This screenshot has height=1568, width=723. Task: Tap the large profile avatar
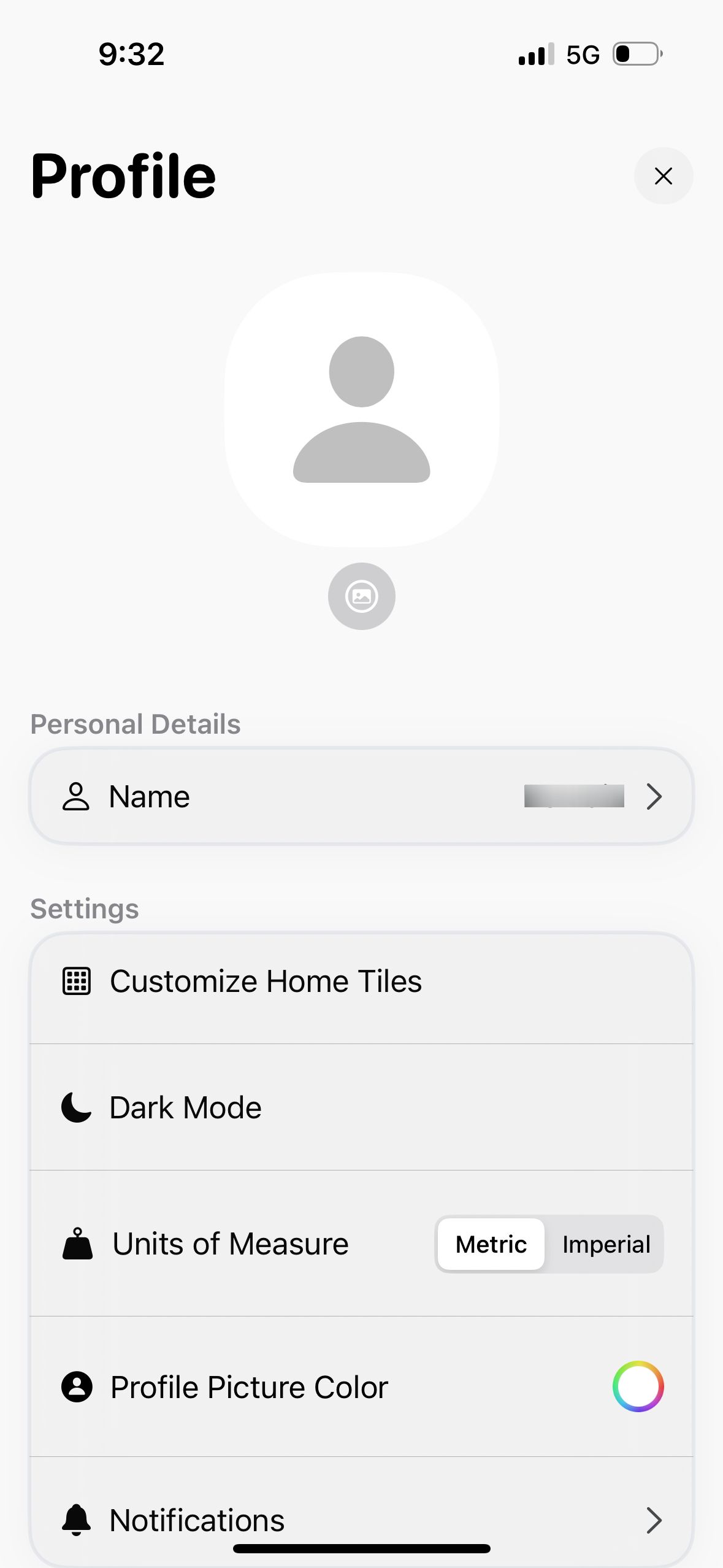coord(361,409)
